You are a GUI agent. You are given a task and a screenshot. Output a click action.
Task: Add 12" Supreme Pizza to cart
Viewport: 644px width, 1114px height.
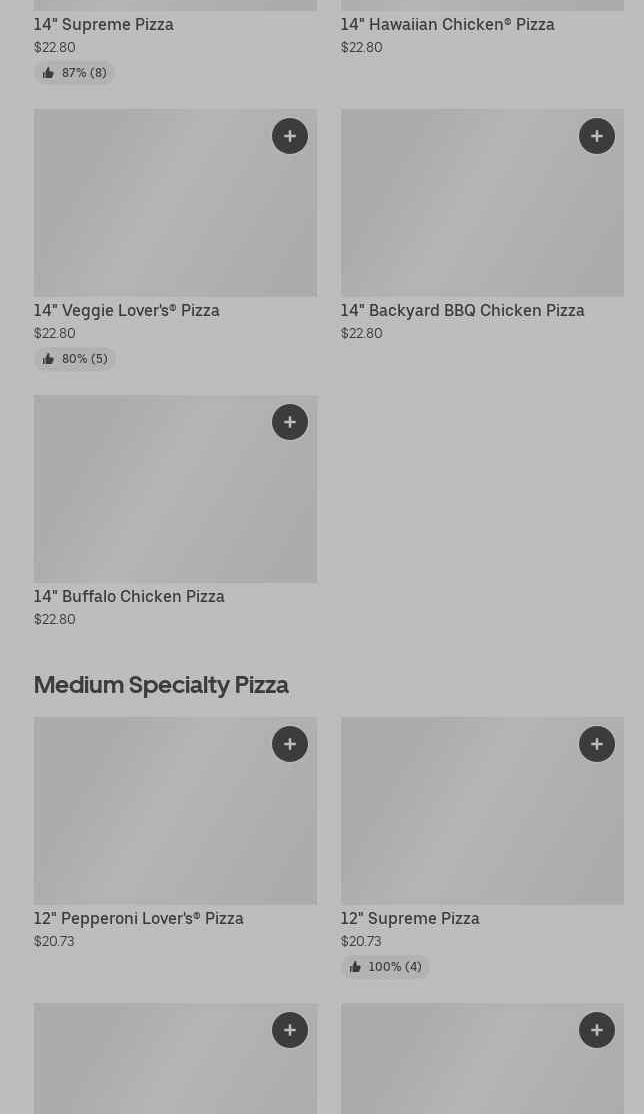(x=597, y=744)
